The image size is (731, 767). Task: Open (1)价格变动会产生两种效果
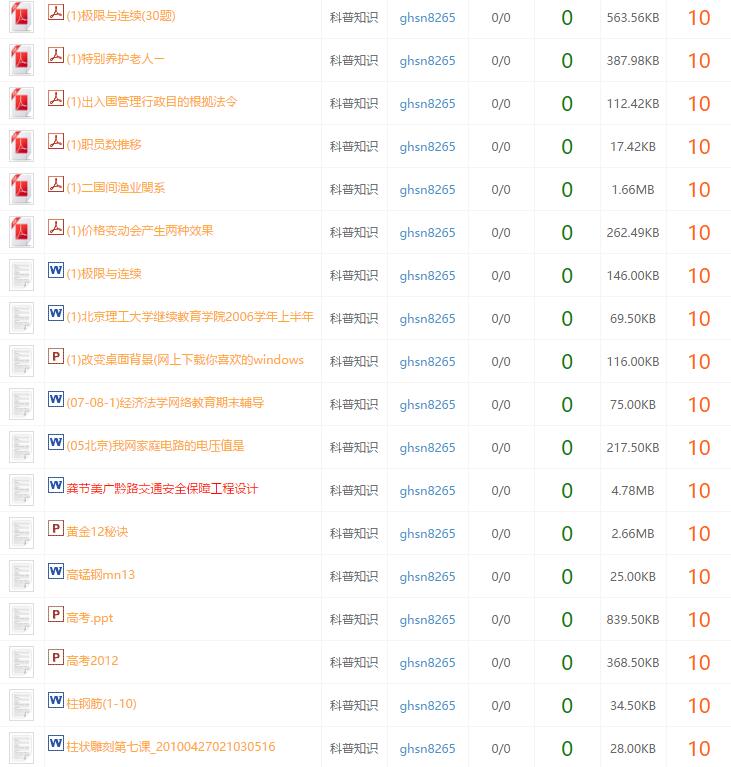pyautogui.click(x=139, y=231)
